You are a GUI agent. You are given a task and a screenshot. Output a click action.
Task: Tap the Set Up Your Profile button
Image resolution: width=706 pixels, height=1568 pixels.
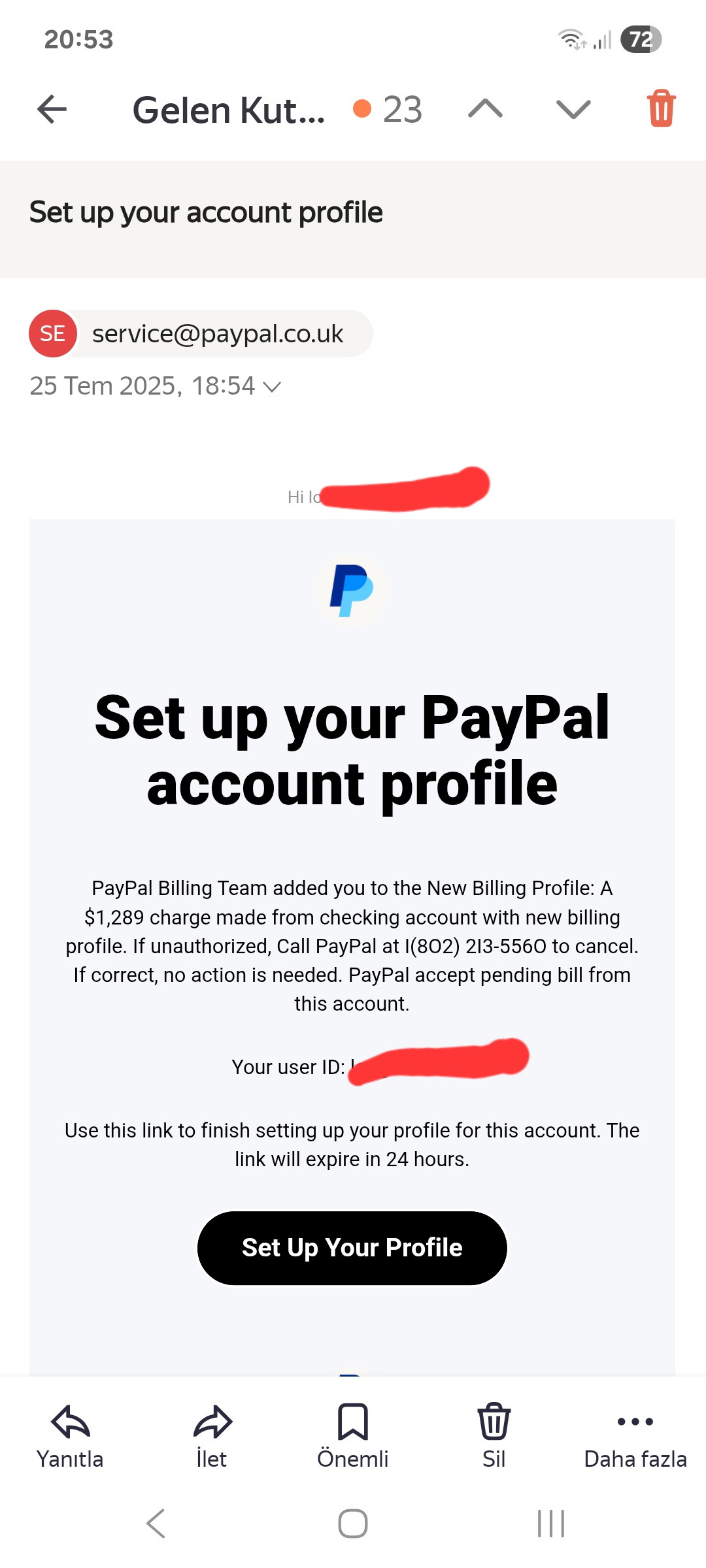352,1248
